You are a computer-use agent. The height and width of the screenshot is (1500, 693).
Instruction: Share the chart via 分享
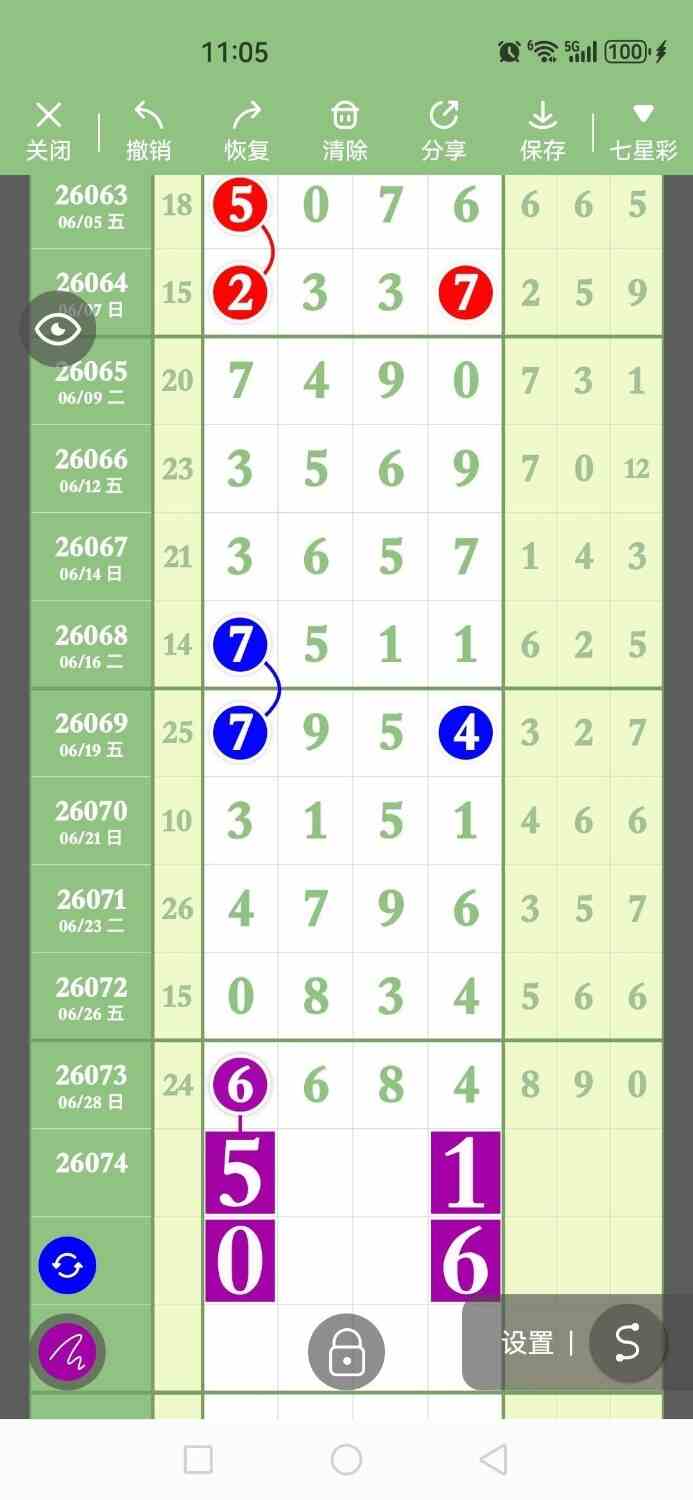point(443,131)
